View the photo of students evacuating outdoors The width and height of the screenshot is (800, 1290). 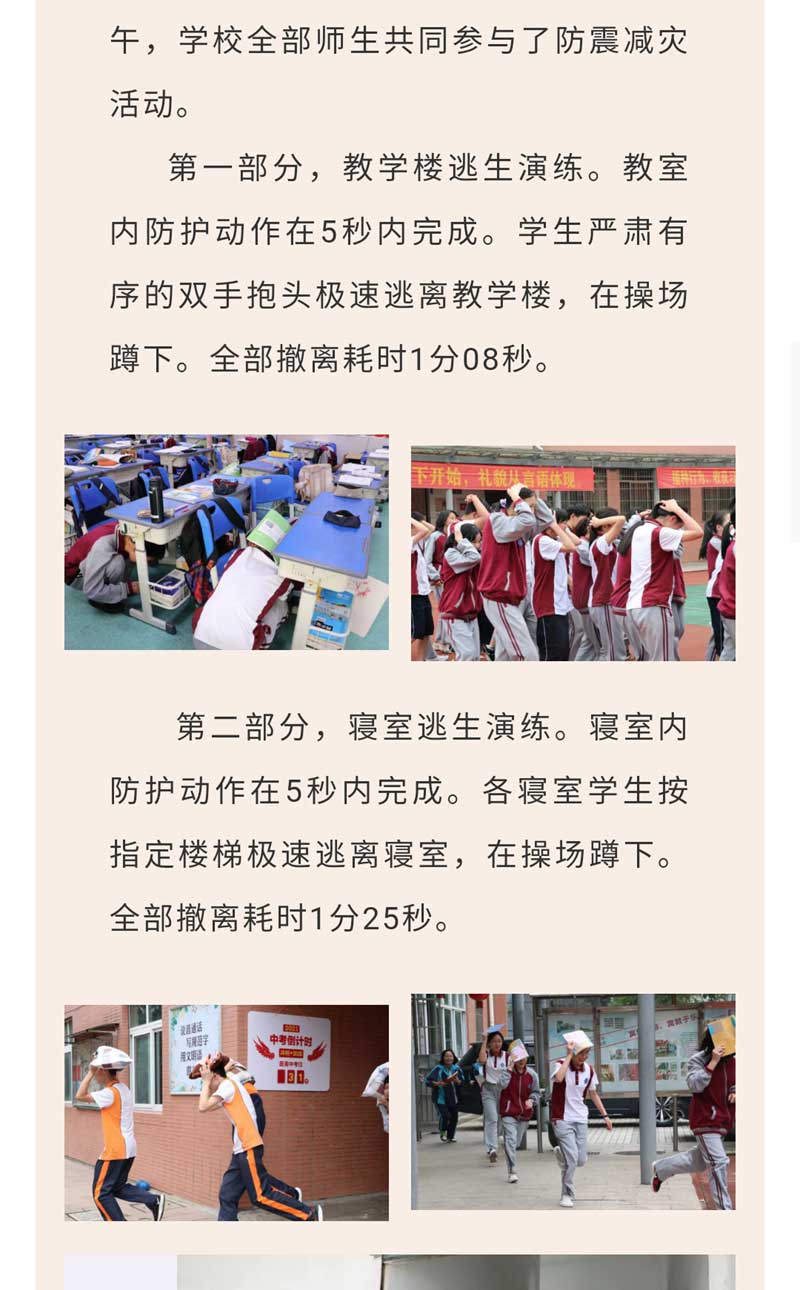(573, 553)
